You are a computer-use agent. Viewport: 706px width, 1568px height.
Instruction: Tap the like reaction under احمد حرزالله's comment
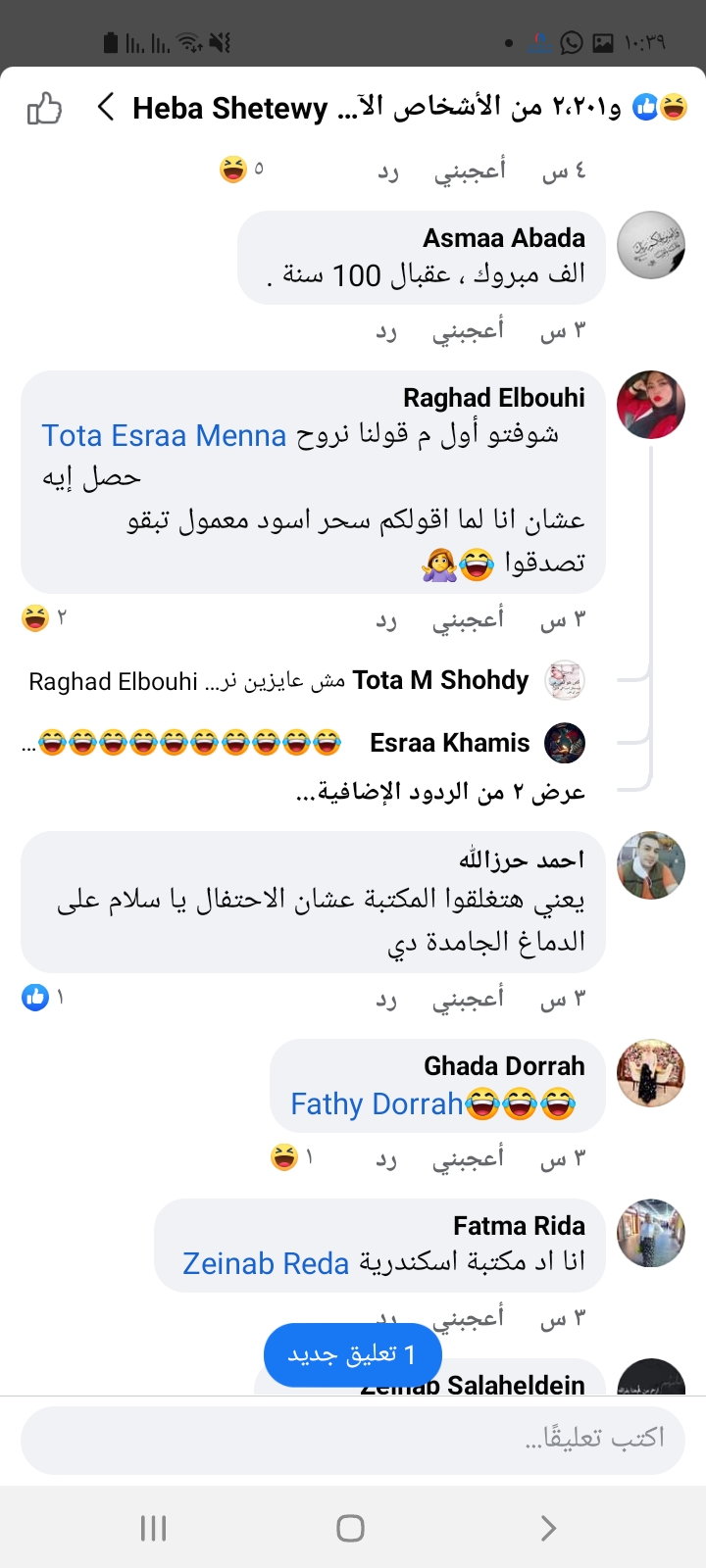(x=35, y=997)
